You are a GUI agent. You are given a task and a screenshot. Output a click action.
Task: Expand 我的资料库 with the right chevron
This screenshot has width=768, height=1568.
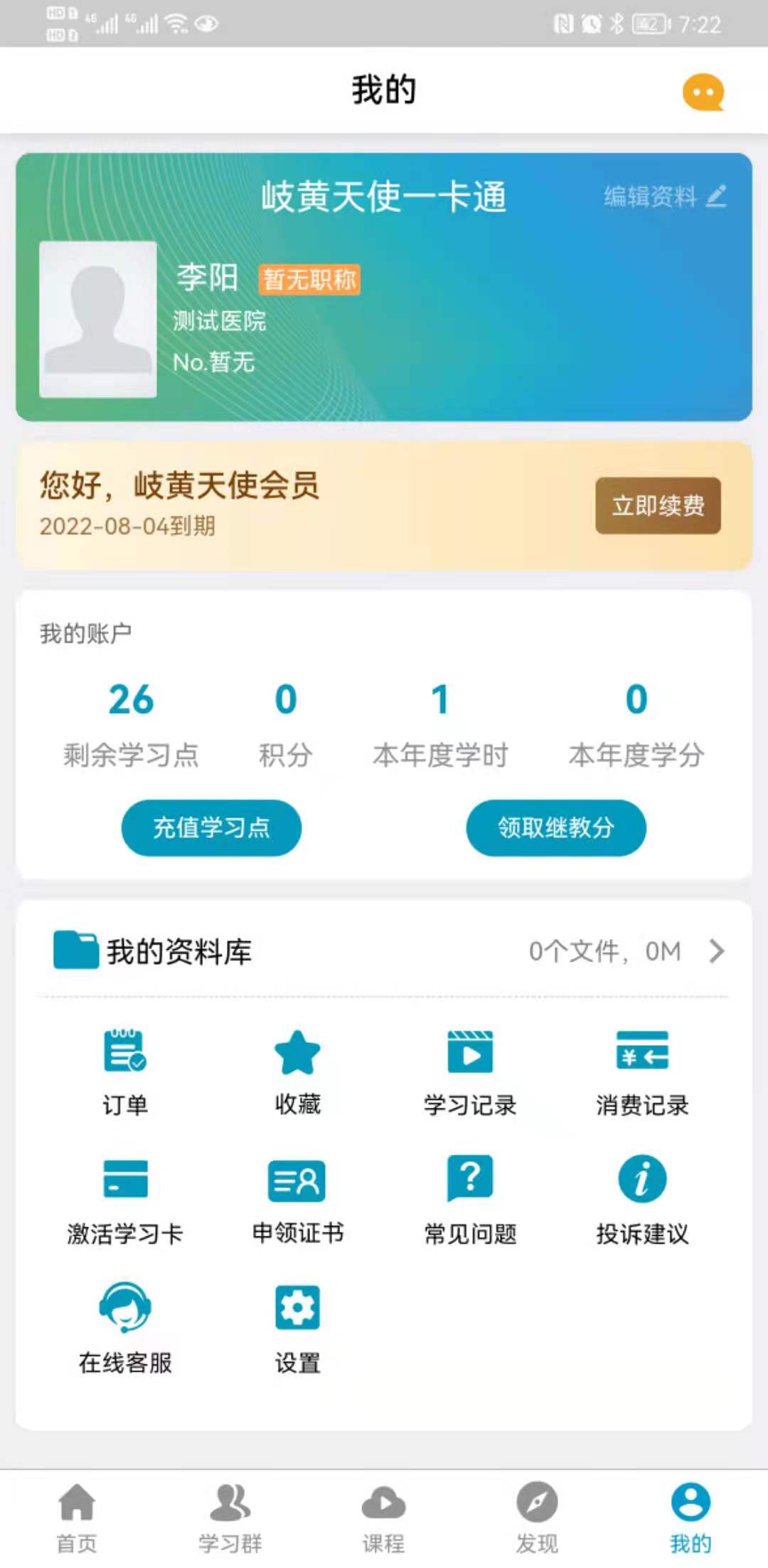pyautogui.click(x=715, y=951)
